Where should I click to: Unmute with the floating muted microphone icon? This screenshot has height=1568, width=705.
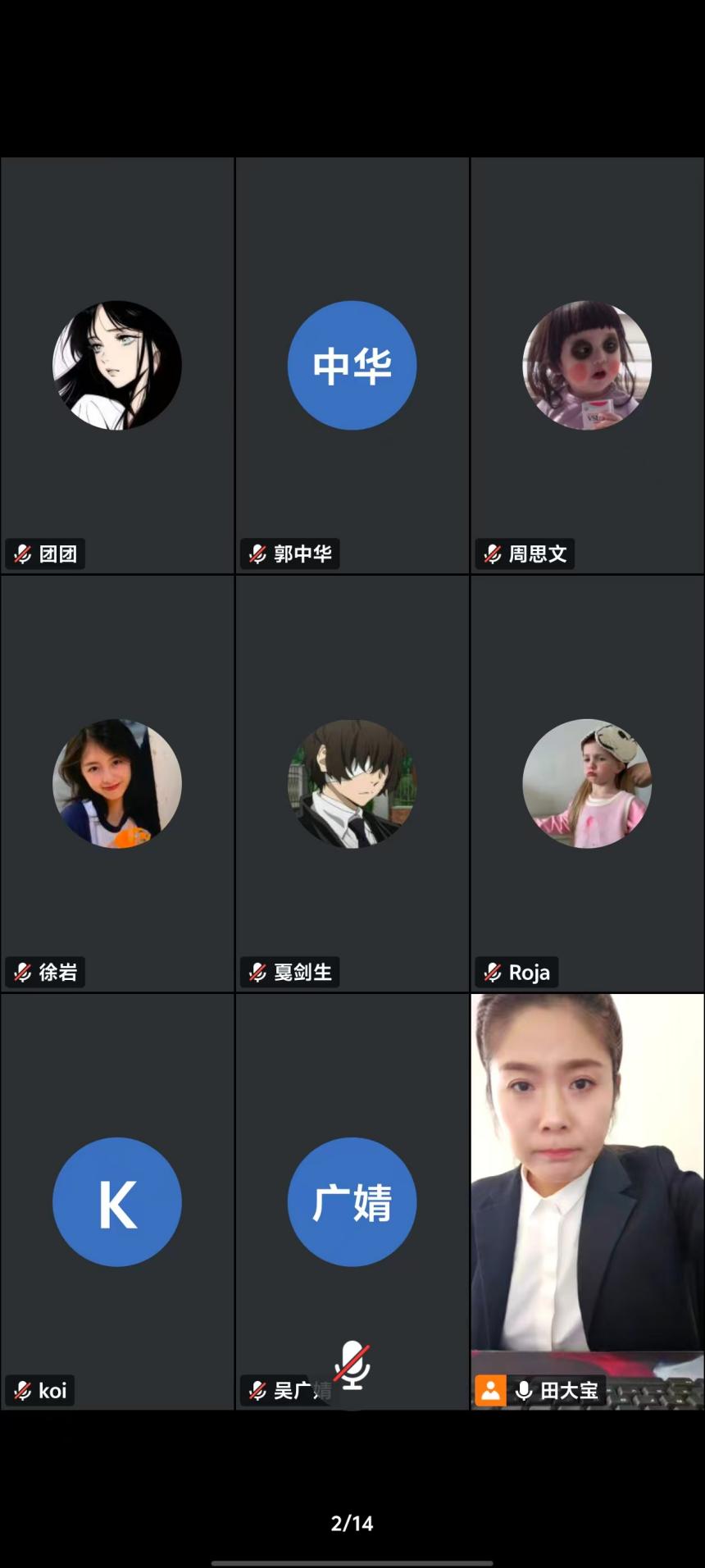[x=352, y=1365]
